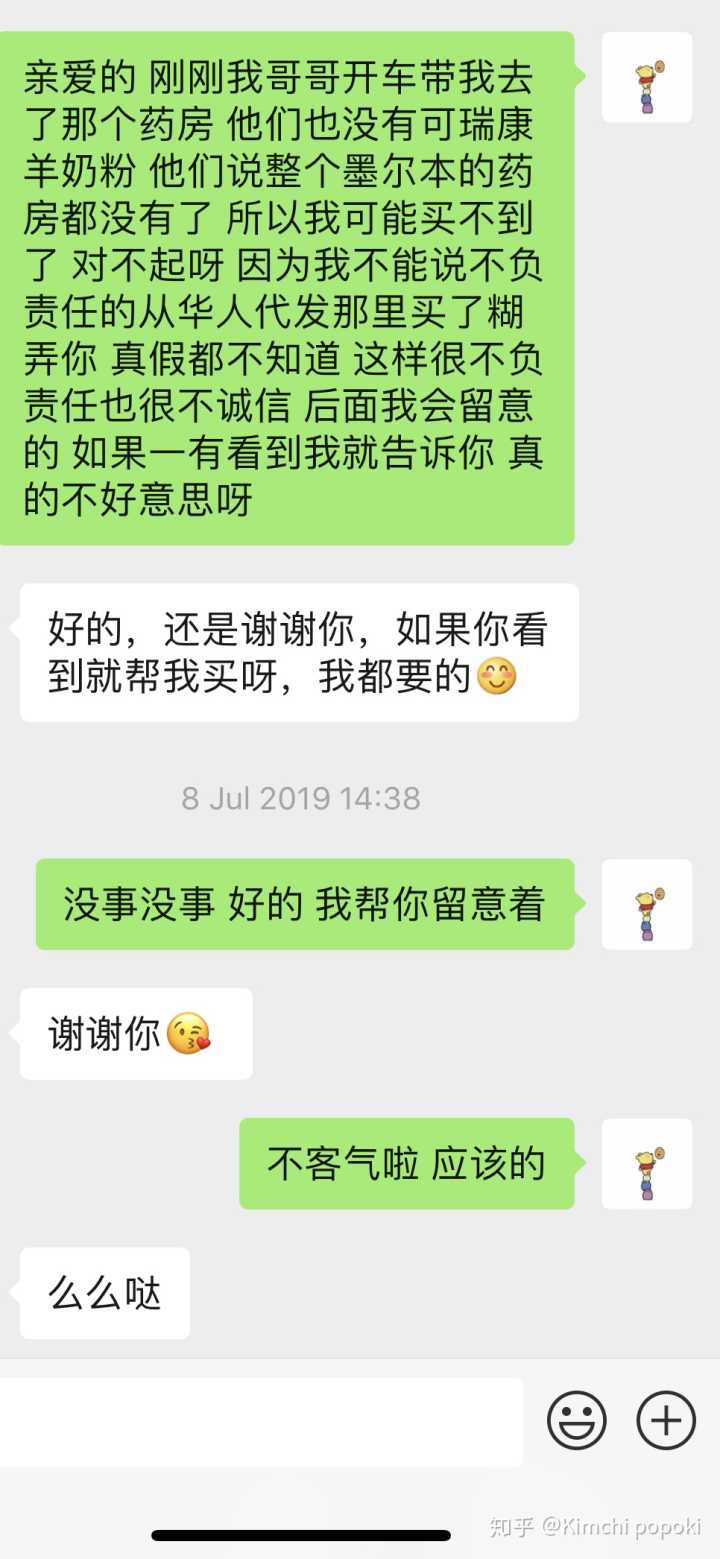Tap the avatar beside '不客气啦 应该的'
This screenshot has height=1559, width=720.
click(x=647, y=1164)
